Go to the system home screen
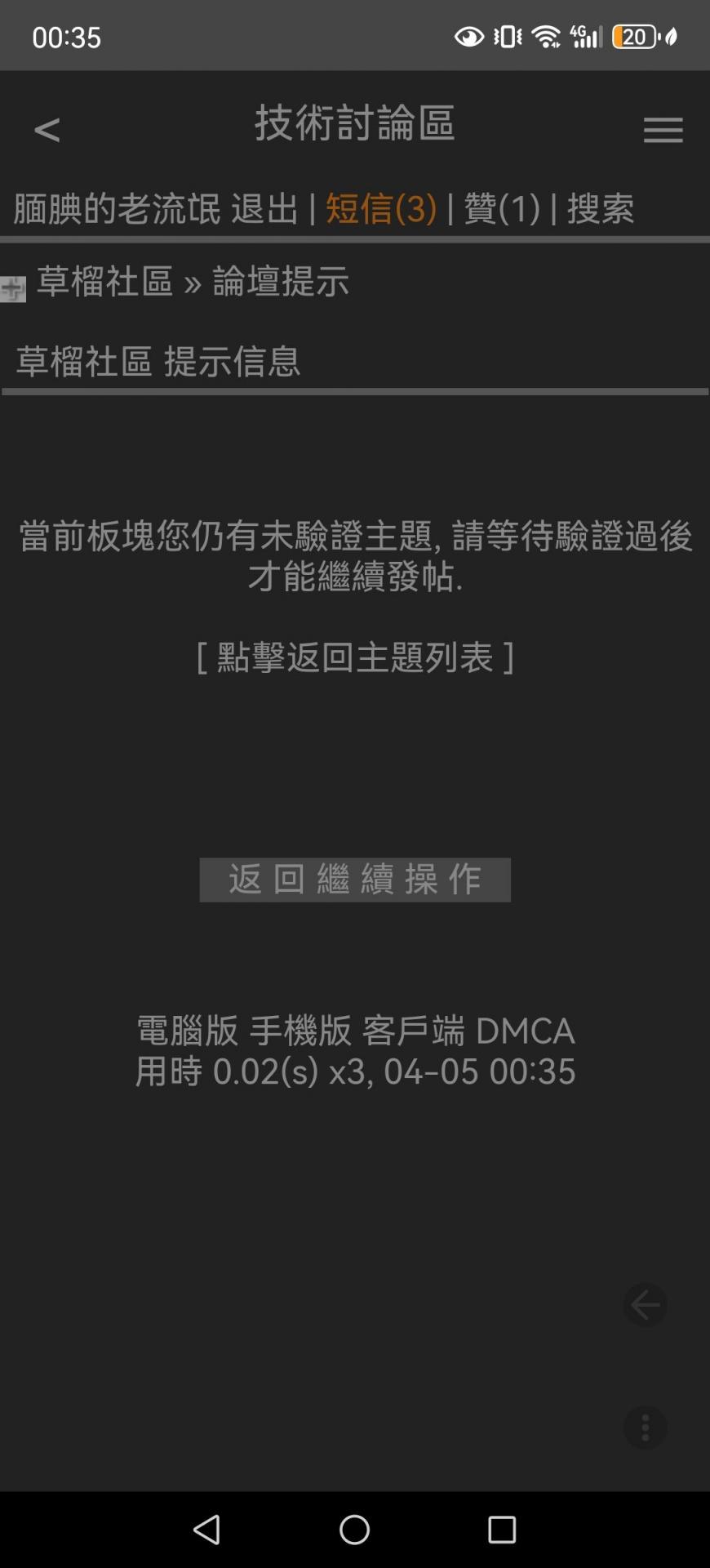710x1568 pixels. click(354, 1529)
